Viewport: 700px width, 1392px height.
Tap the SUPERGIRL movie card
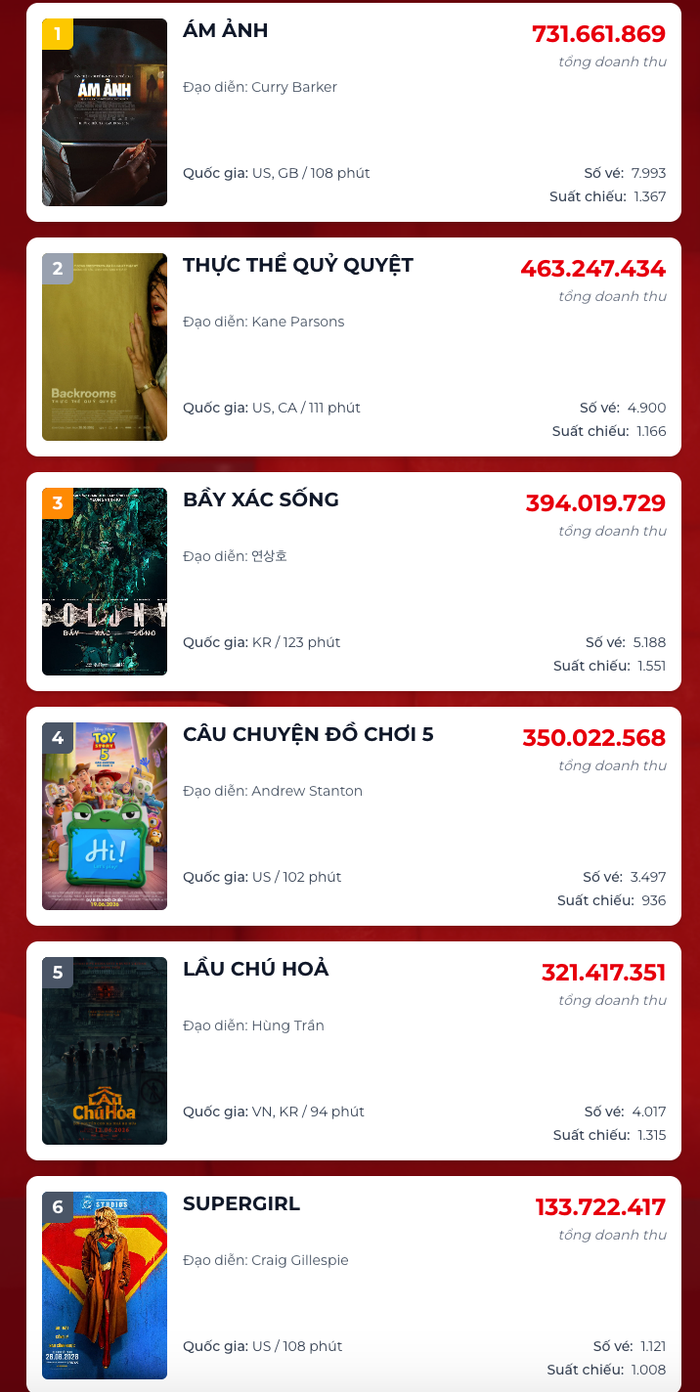pyautogui.click(x=353, y=1284)
